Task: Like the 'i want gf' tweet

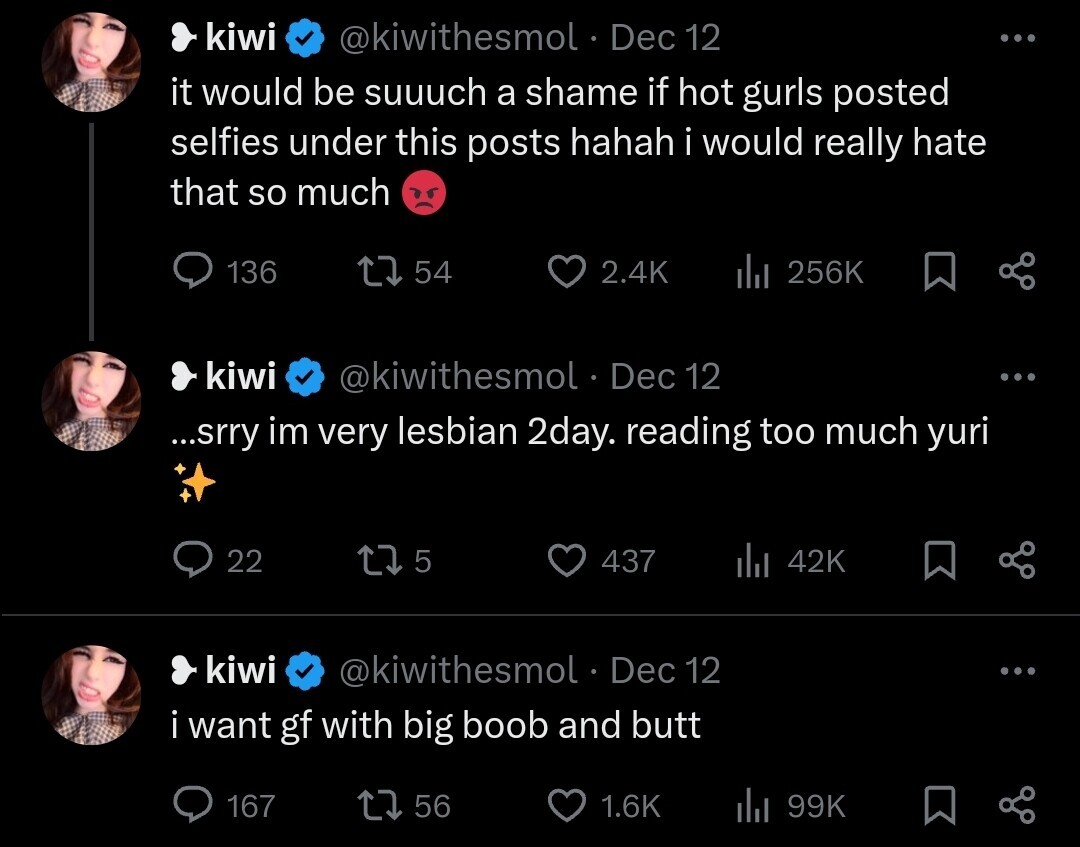Action: pyautogui.click(x=569, y=805)
